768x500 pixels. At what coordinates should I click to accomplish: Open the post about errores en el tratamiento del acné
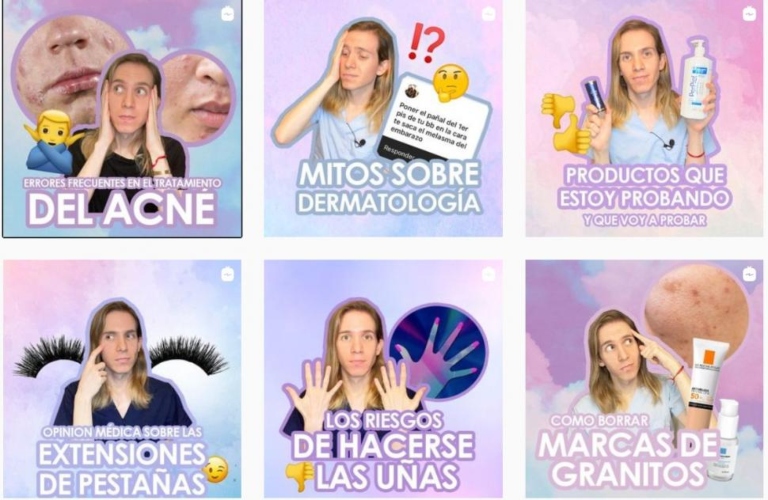click(122, 118)
